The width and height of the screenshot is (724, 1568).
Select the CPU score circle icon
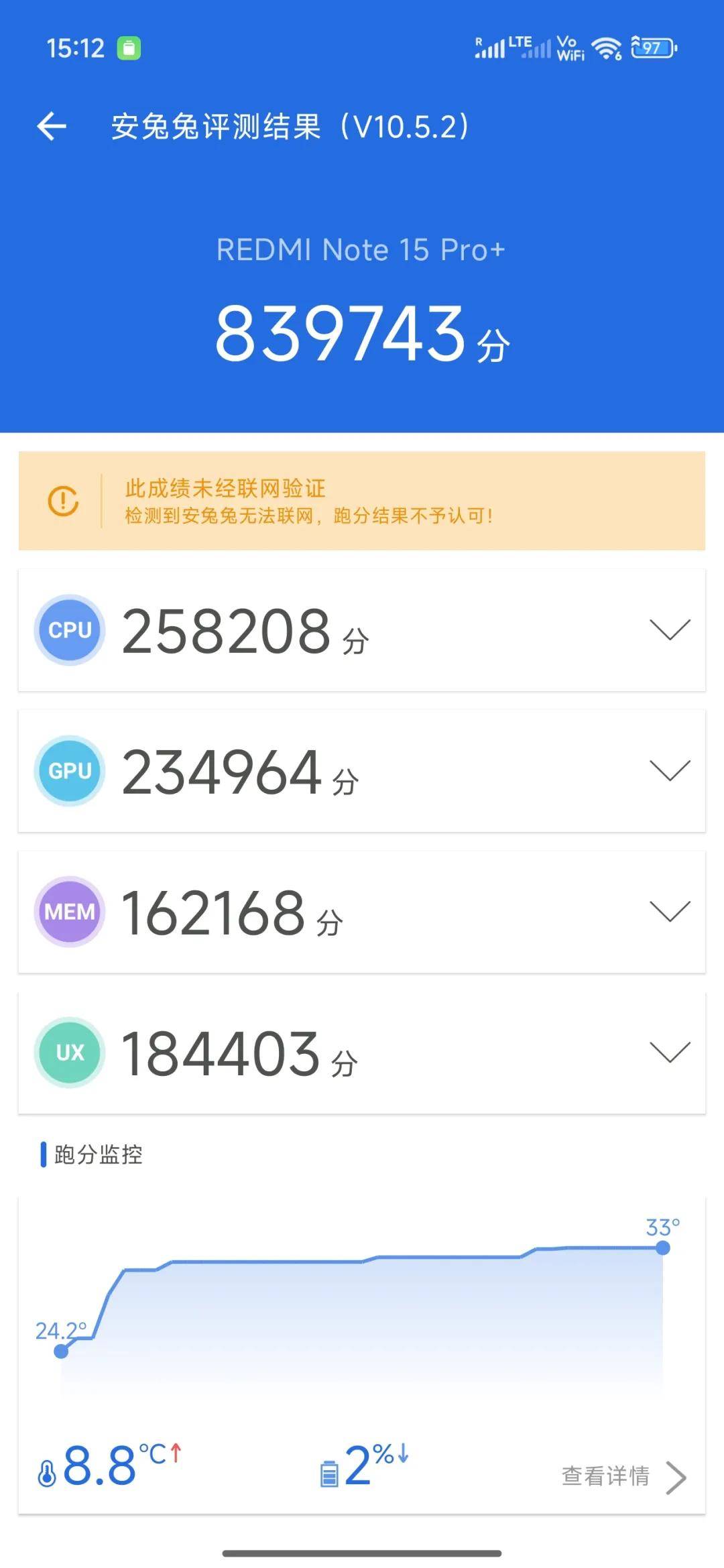click(69, 629)
